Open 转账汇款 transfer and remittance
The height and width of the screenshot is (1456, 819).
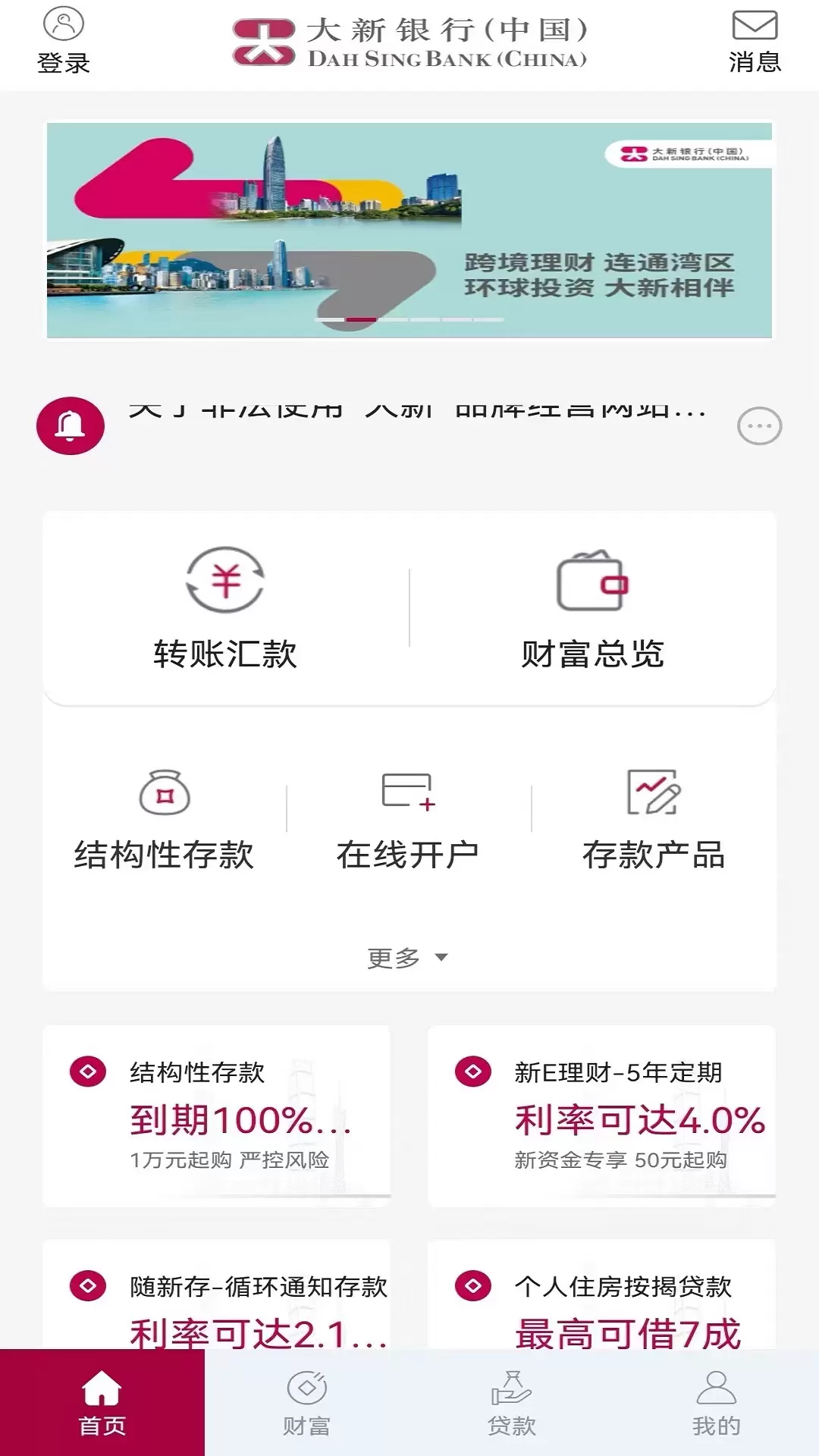click(x=225, y=608)
